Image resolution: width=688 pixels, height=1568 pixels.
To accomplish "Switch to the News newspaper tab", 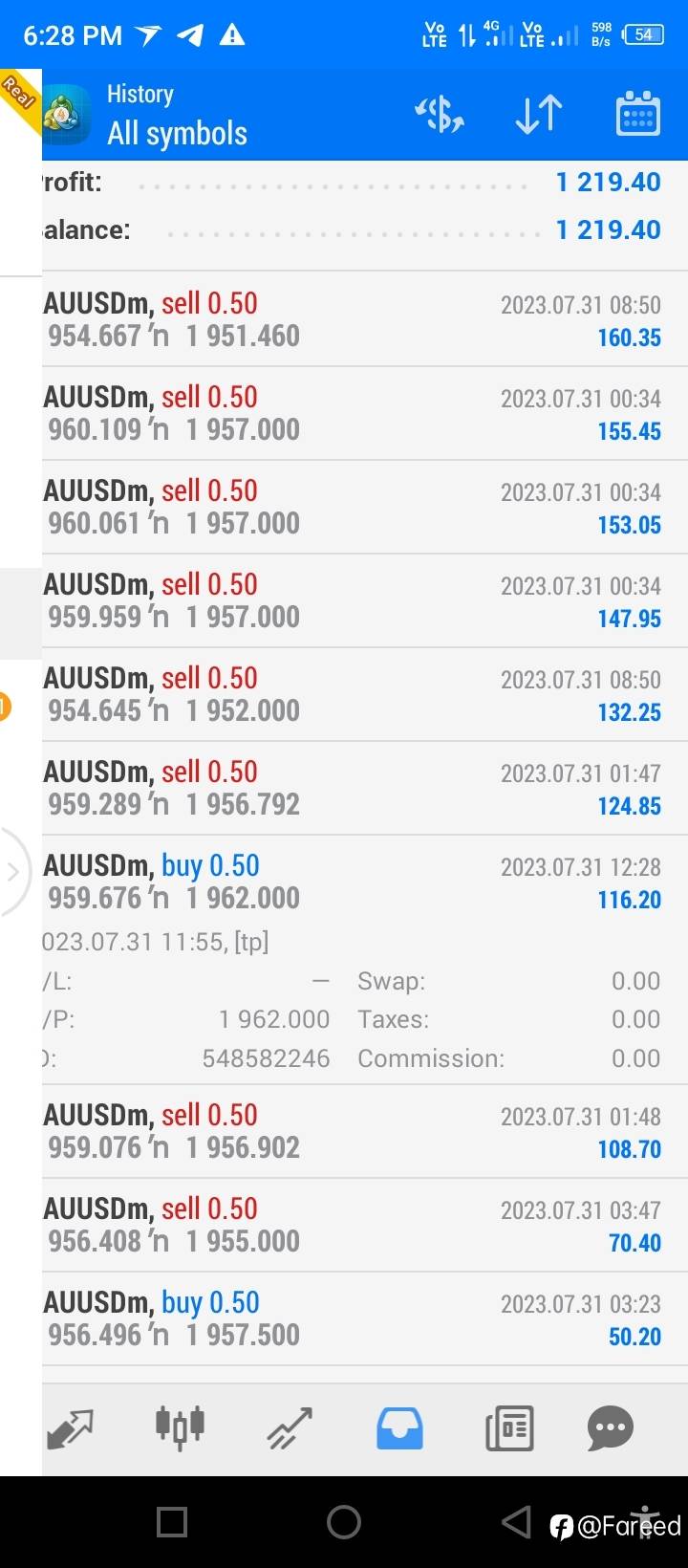I will click(509, 1429).
